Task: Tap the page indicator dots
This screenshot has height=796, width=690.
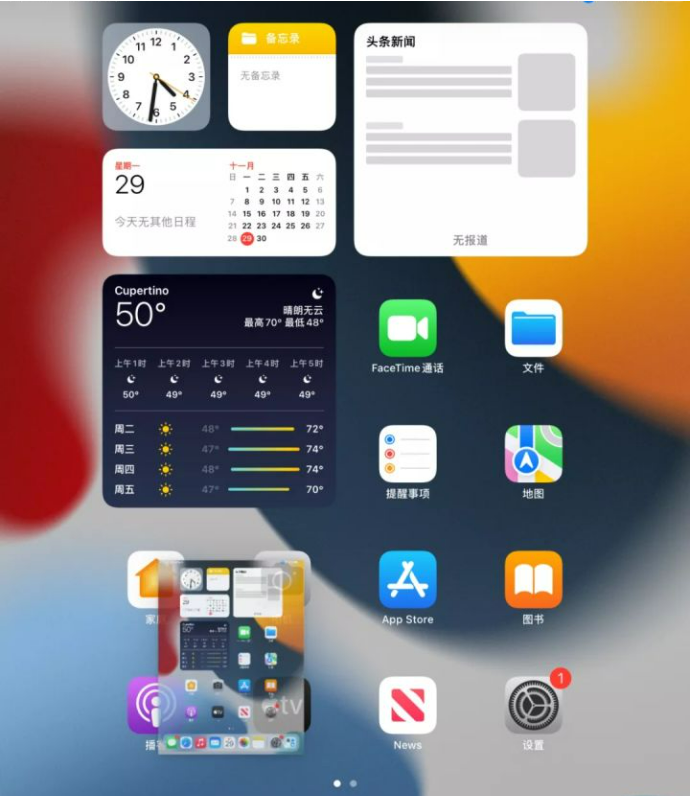Action: click(x=345, y=783)
